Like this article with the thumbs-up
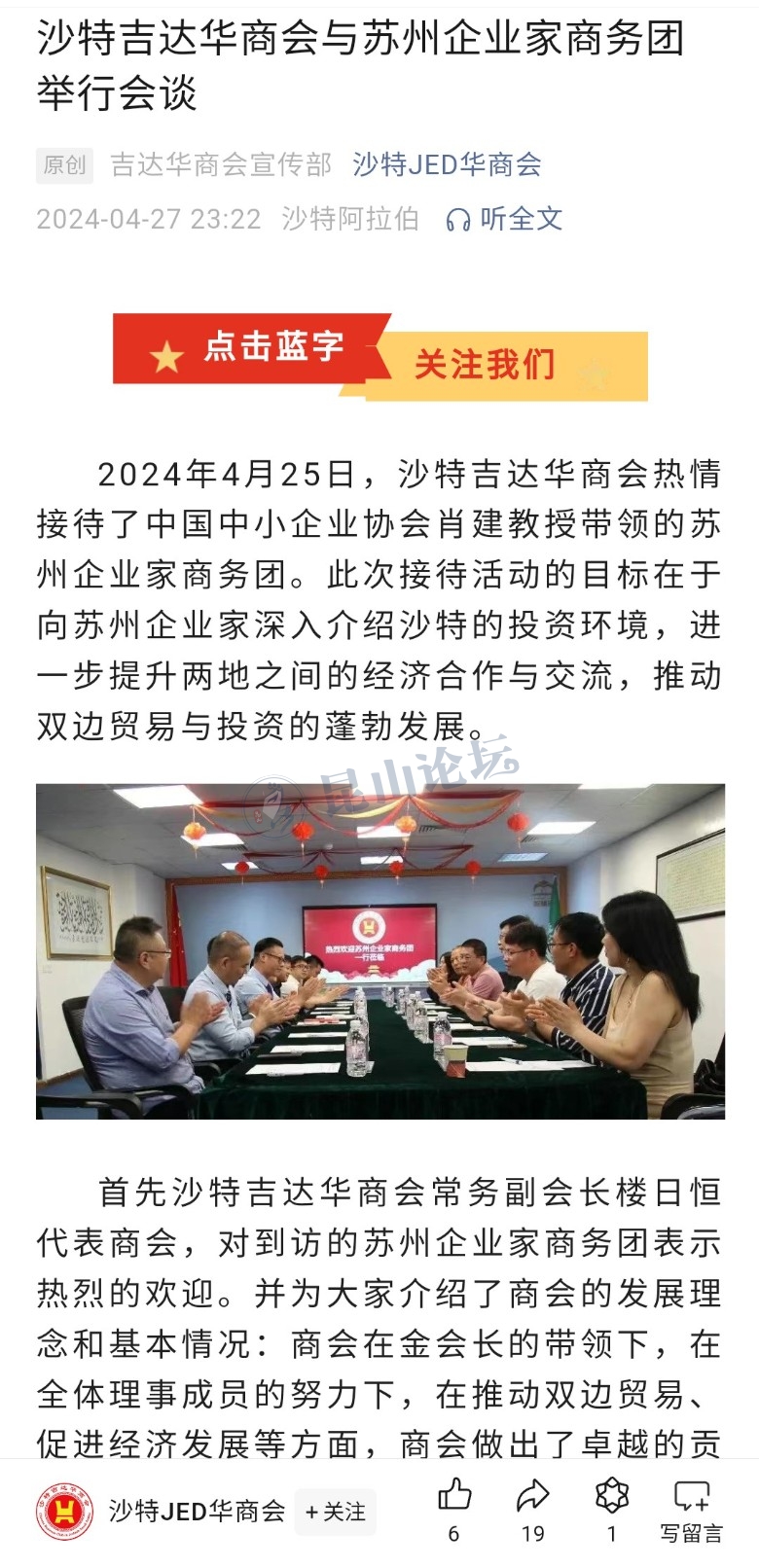Image resolution: width=759 pixels, height=1568 pixels. tap(453, 1496)
